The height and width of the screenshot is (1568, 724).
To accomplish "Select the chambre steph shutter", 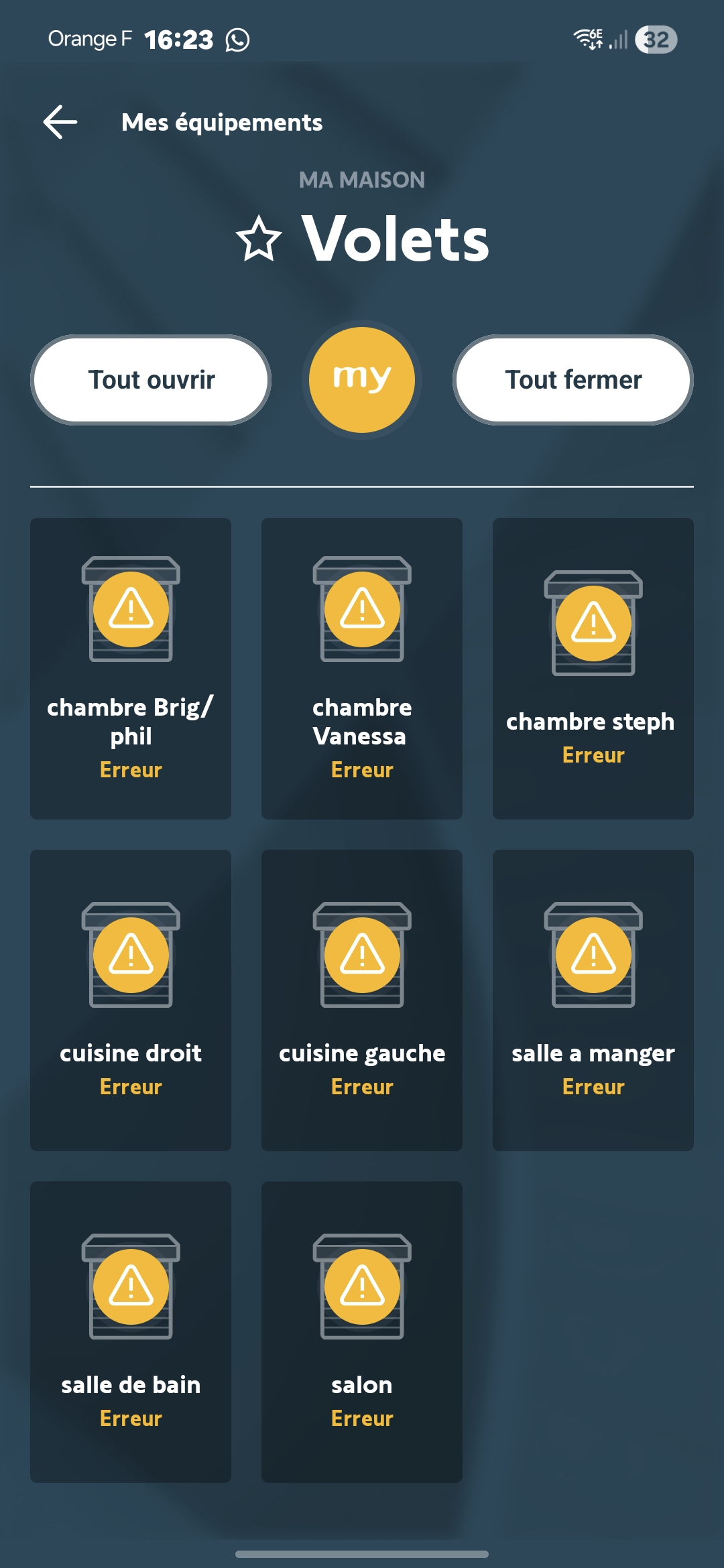I will [593, 668].
